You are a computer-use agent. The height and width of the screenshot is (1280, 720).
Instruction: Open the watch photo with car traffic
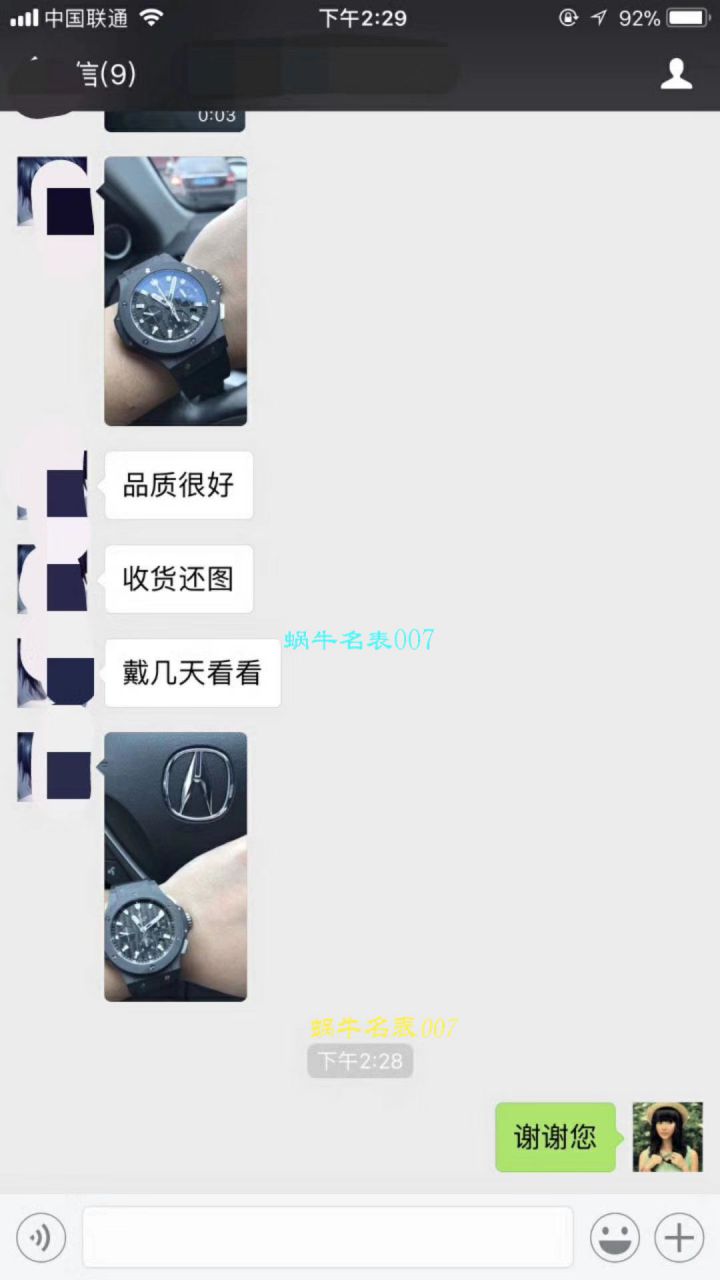175,290
